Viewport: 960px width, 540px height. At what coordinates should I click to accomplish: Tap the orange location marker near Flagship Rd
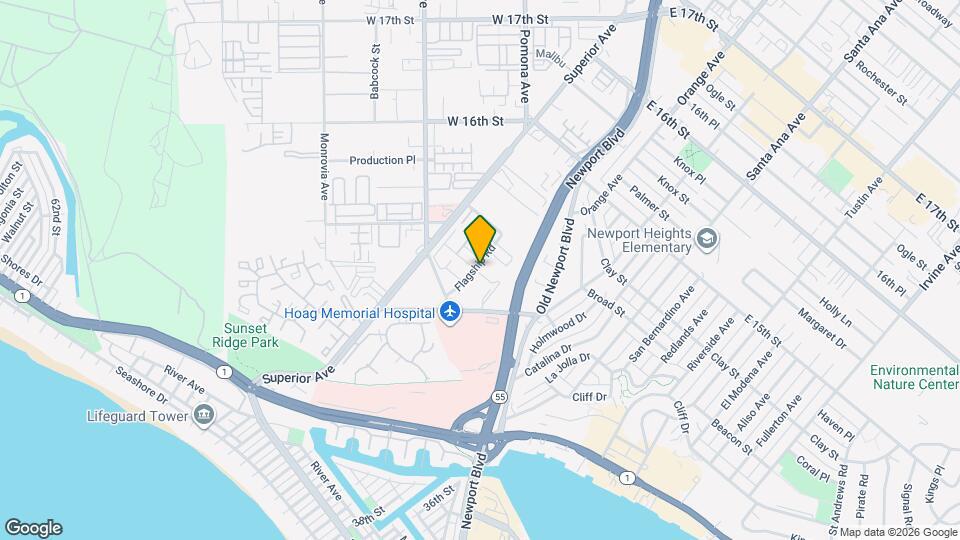(x=480, y=239)
